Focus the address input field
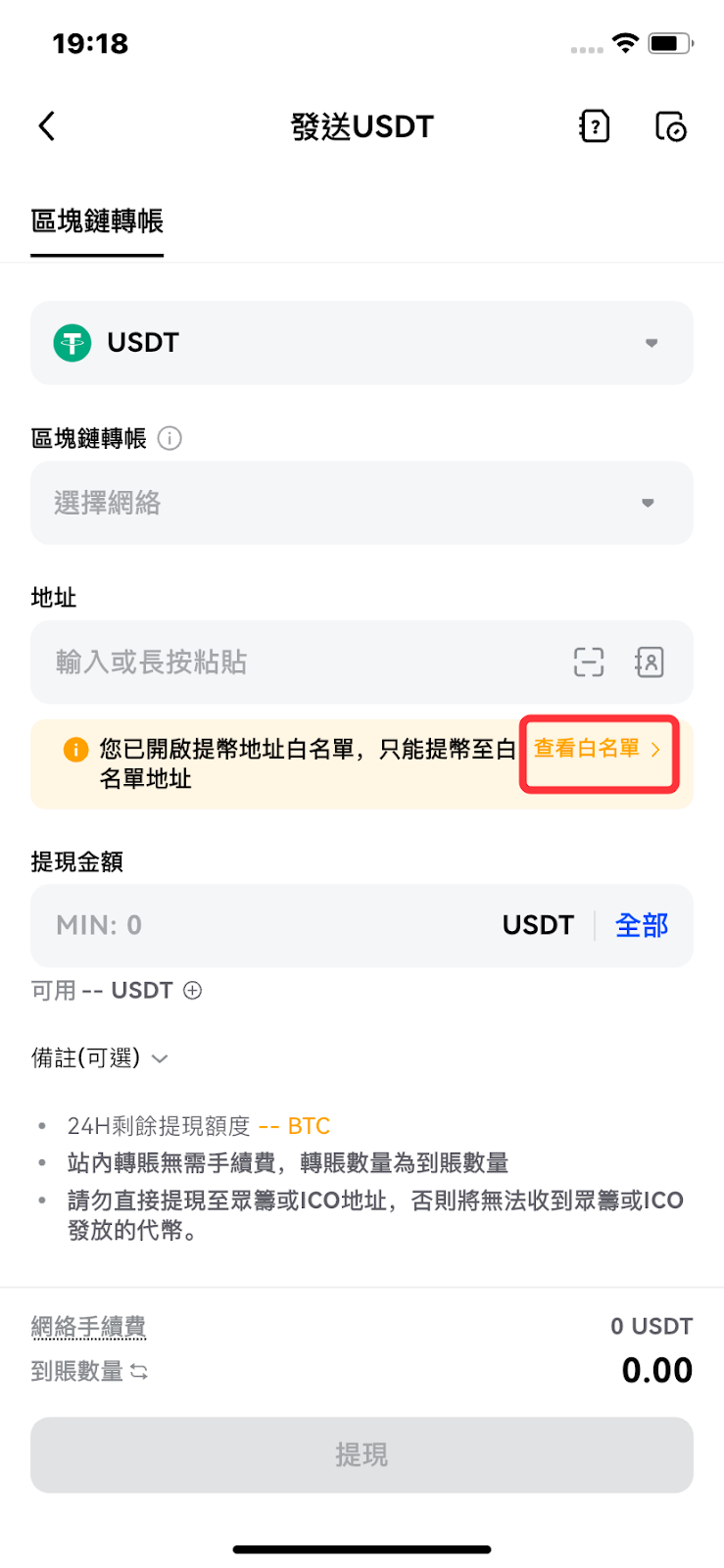The height and width of the screenshot is (1568, 724). 294,662
